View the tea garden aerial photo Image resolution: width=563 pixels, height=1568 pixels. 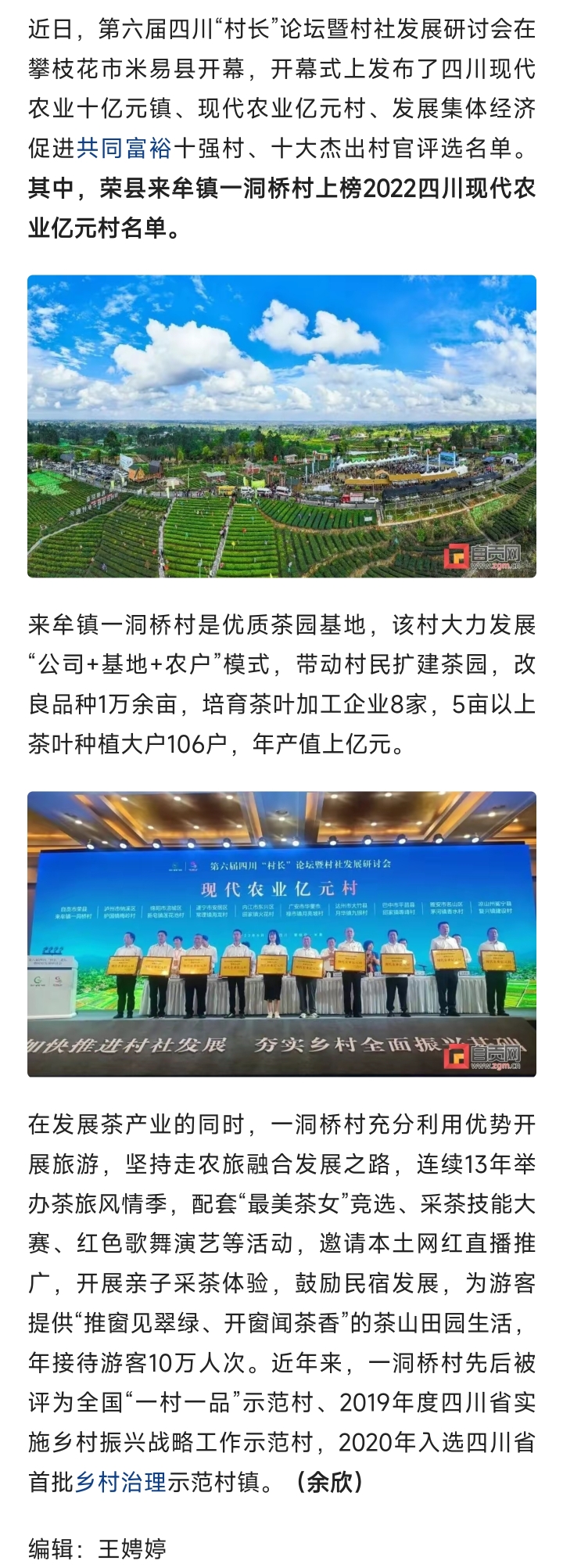click(281, 426)
